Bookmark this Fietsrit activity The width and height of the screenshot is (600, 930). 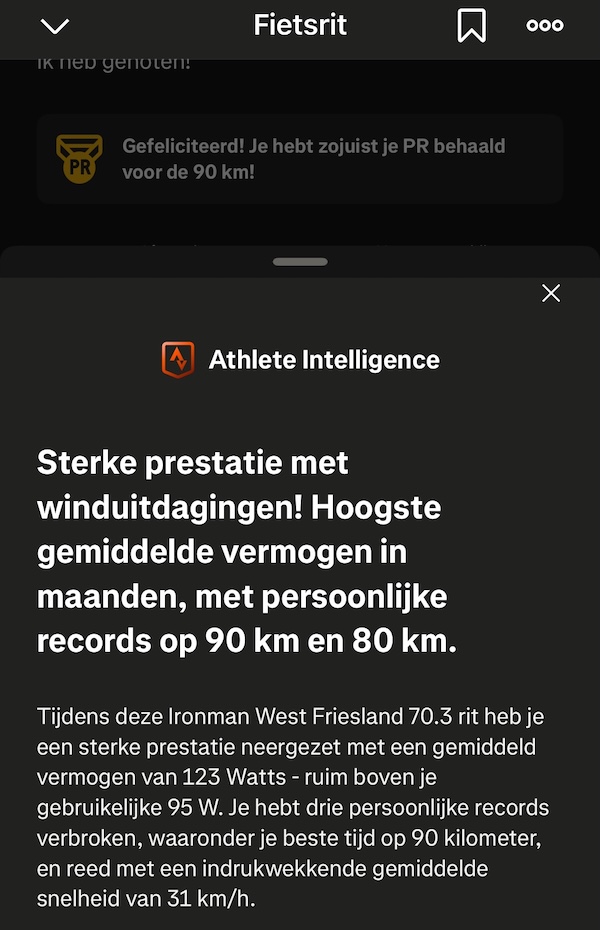coord(471,27)
